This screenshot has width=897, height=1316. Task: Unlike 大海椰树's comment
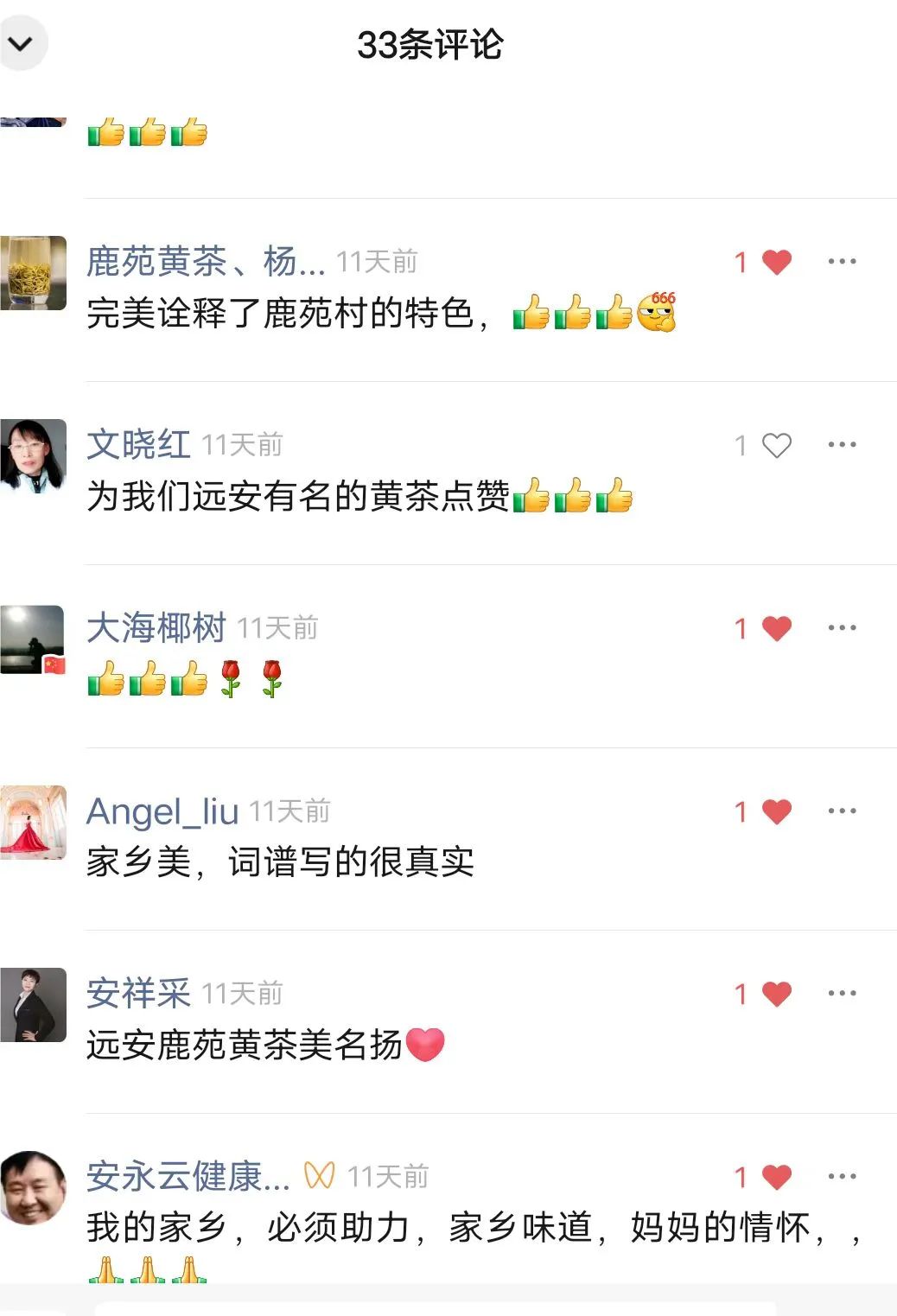[x=776, y=628]
